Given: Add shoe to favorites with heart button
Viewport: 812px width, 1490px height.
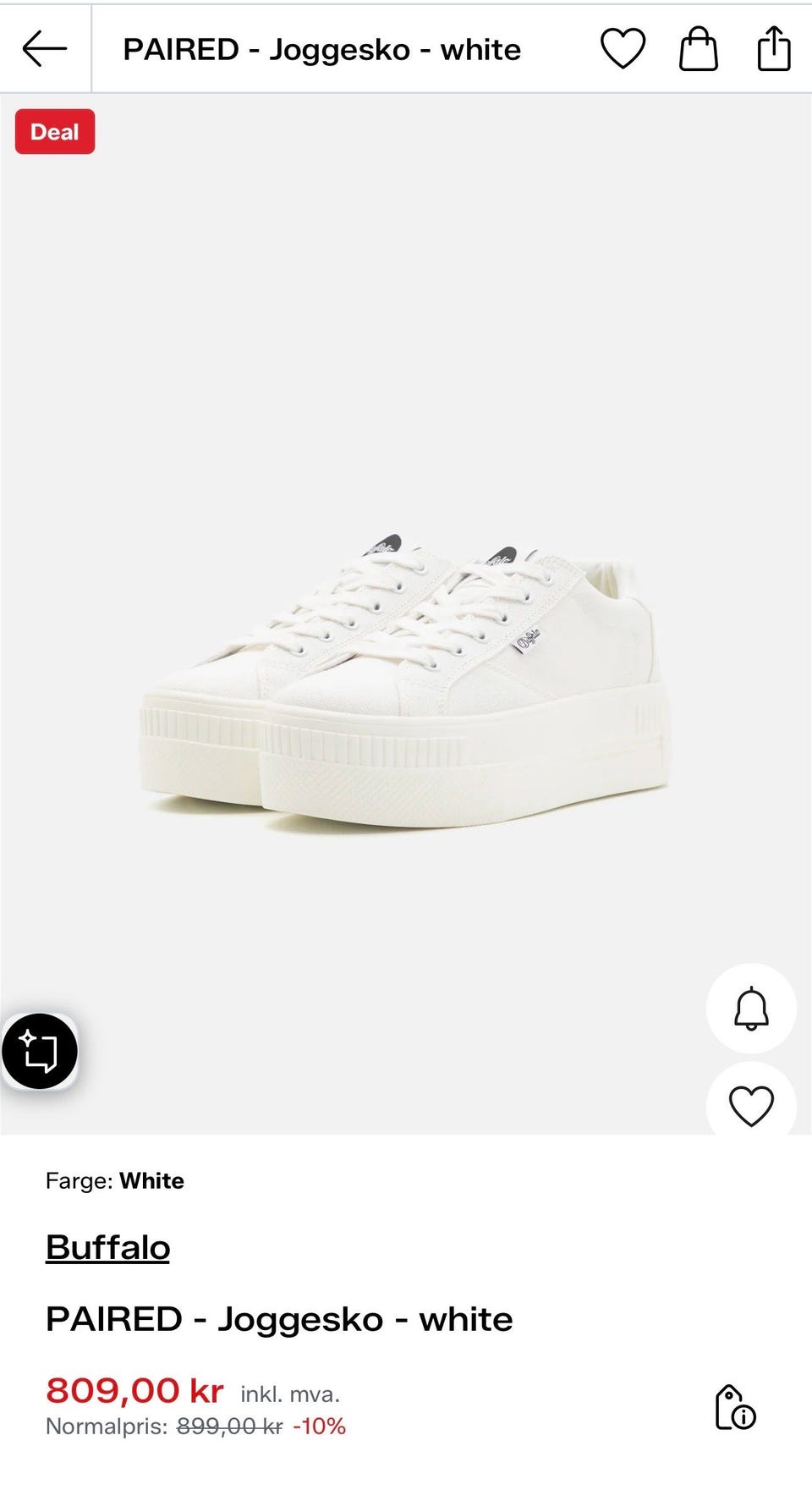Looking at the screenshot, I should [751, 1105].
